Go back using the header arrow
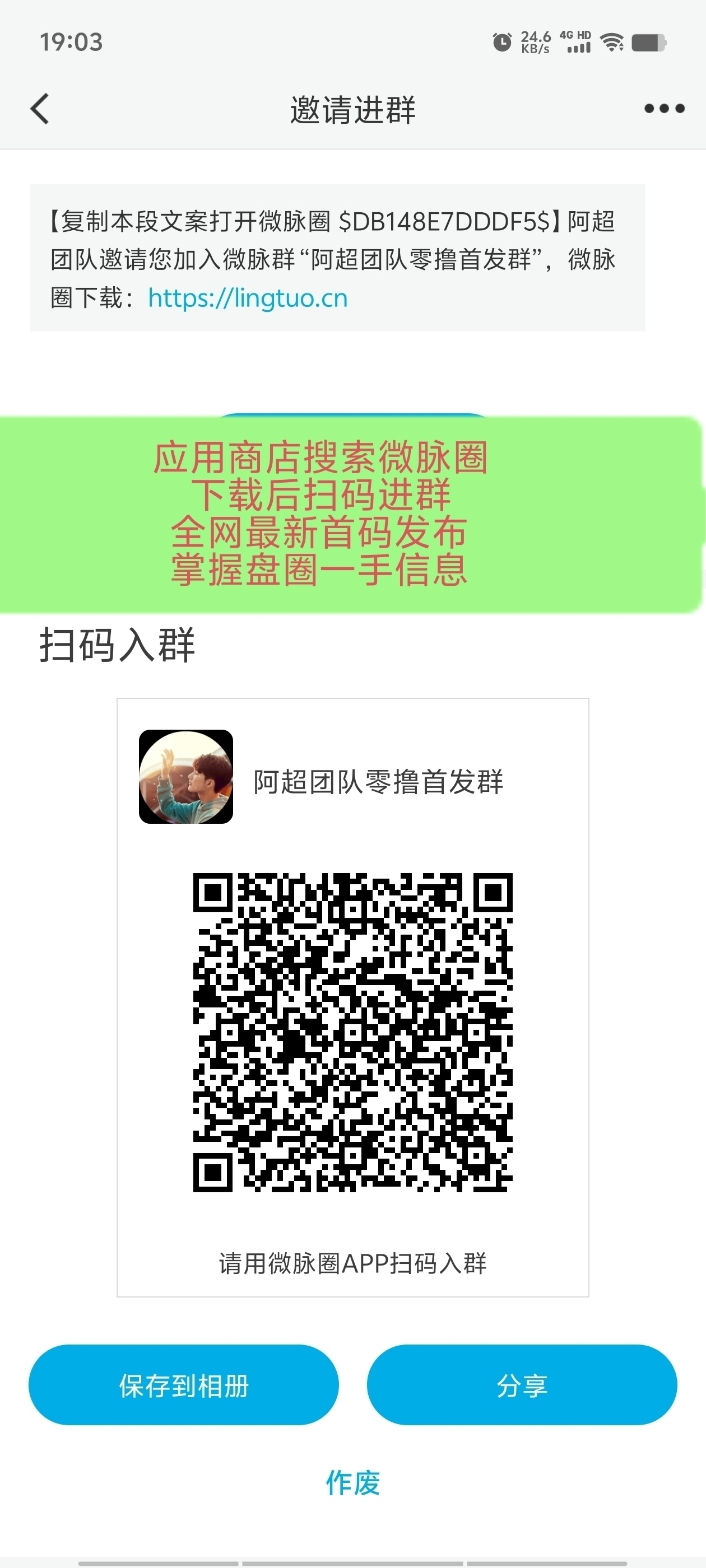 [x=40, y=109]
